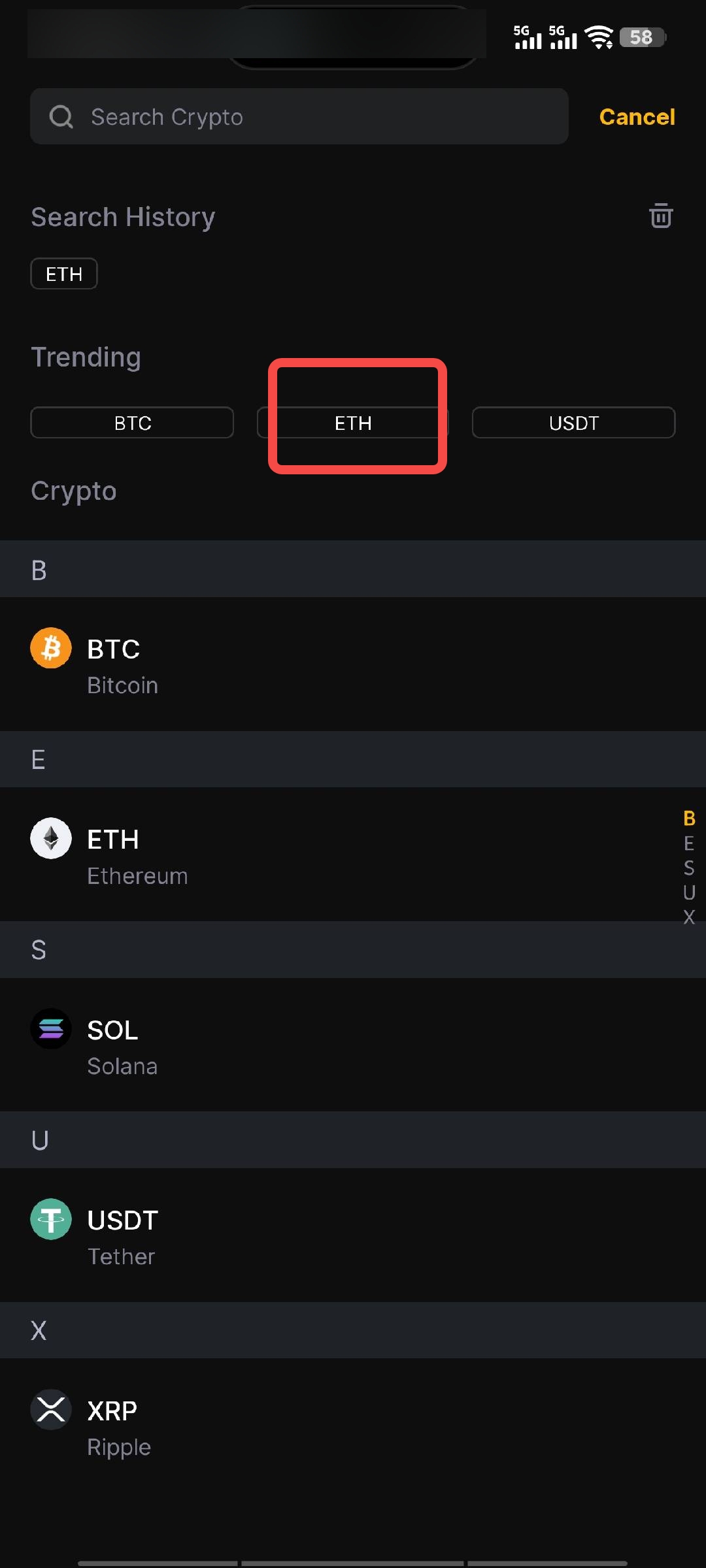This screenshot has height=1568, width=706.
Task: Open the XRP Ripple row
Action: (x=353, y=1426)
